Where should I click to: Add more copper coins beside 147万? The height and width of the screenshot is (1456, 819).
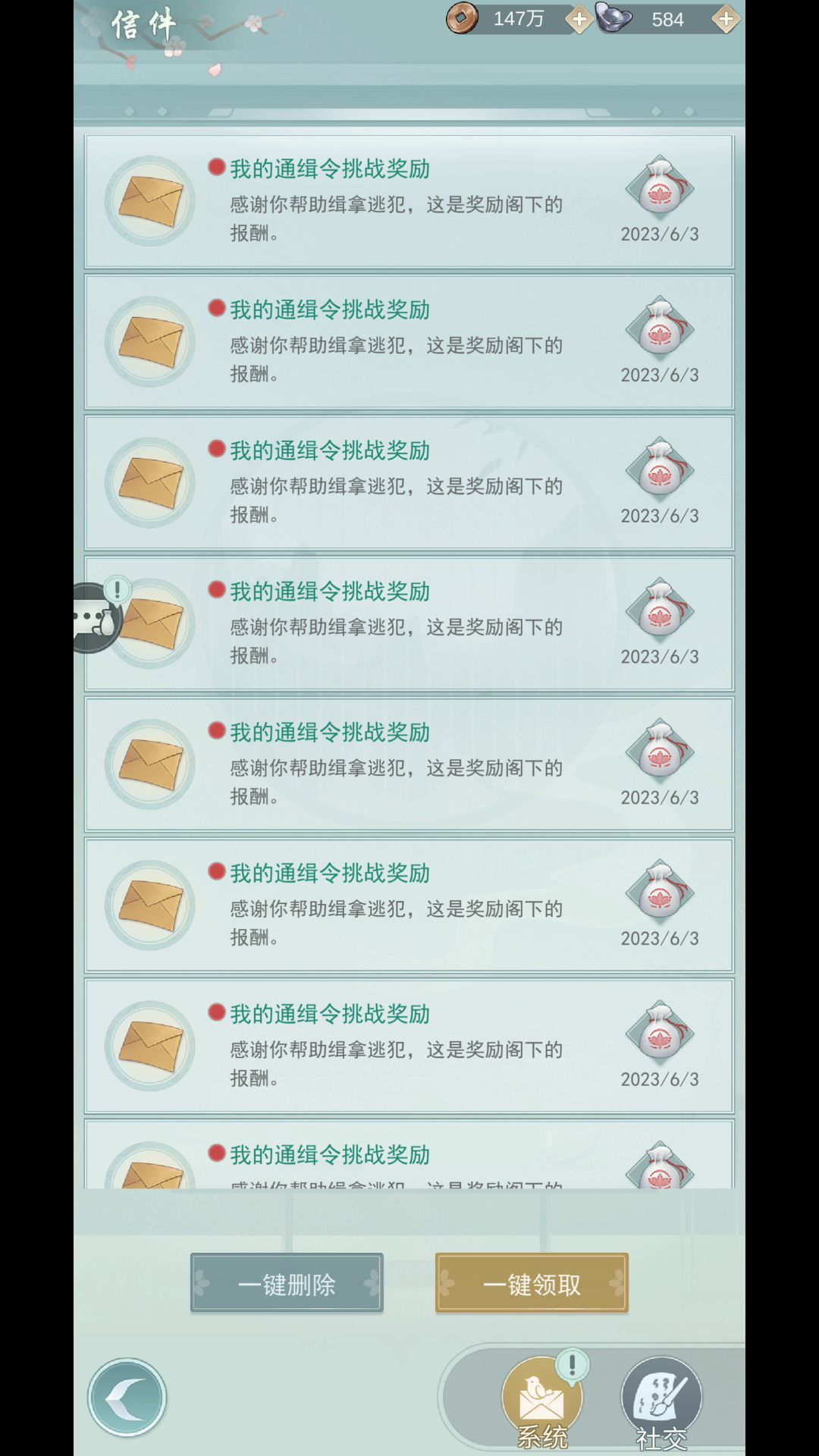[579, 20]
